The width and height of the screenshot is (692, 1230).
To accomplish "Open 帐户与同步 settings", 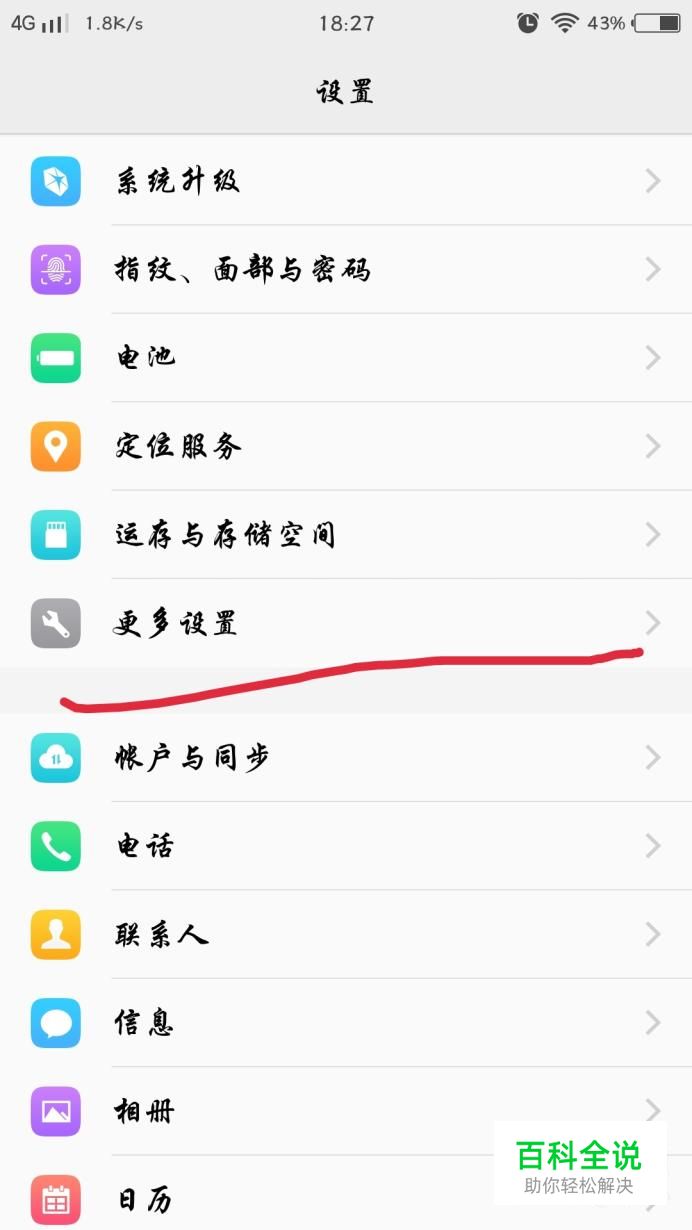I will 346,758.
